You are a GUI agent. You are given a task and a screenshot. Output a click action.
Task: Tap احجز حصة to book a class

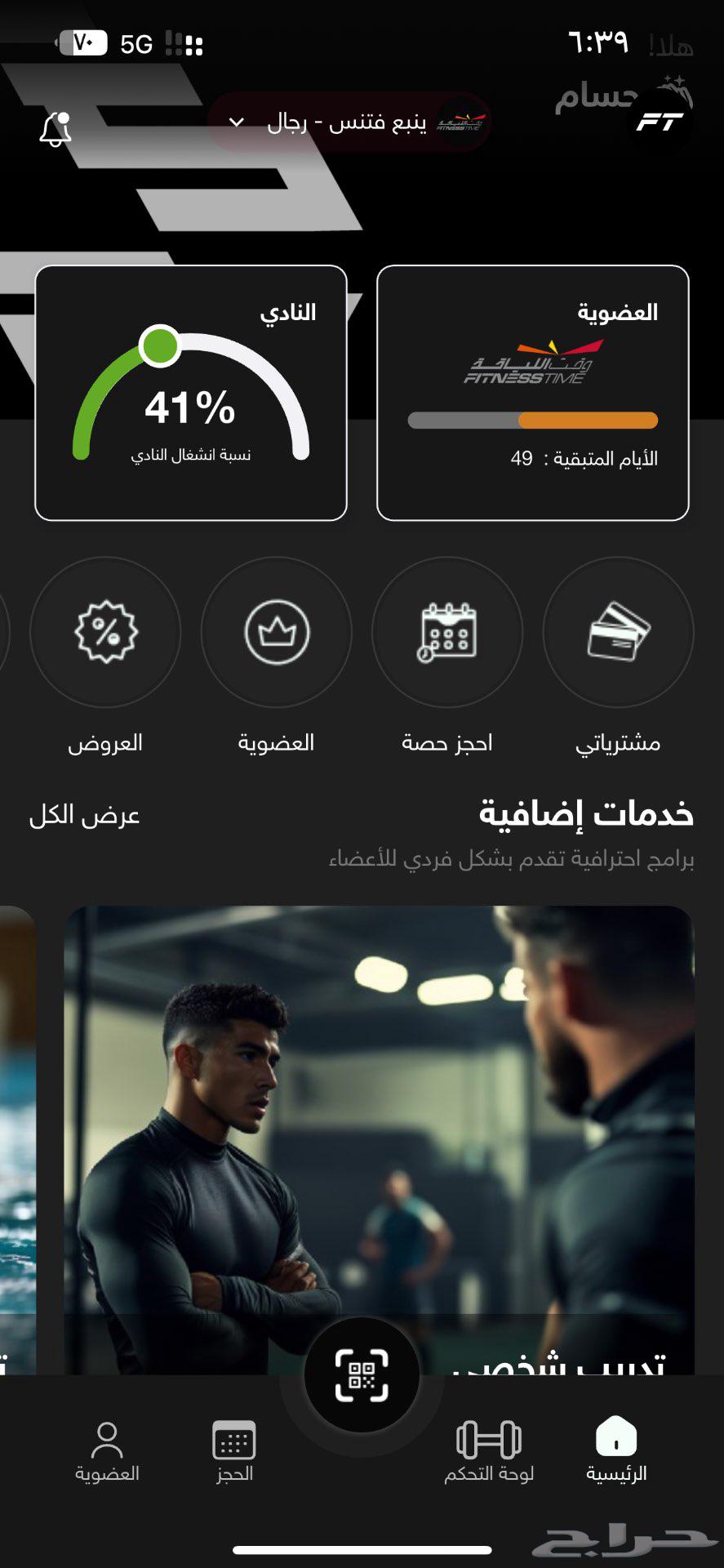[446, 632]
